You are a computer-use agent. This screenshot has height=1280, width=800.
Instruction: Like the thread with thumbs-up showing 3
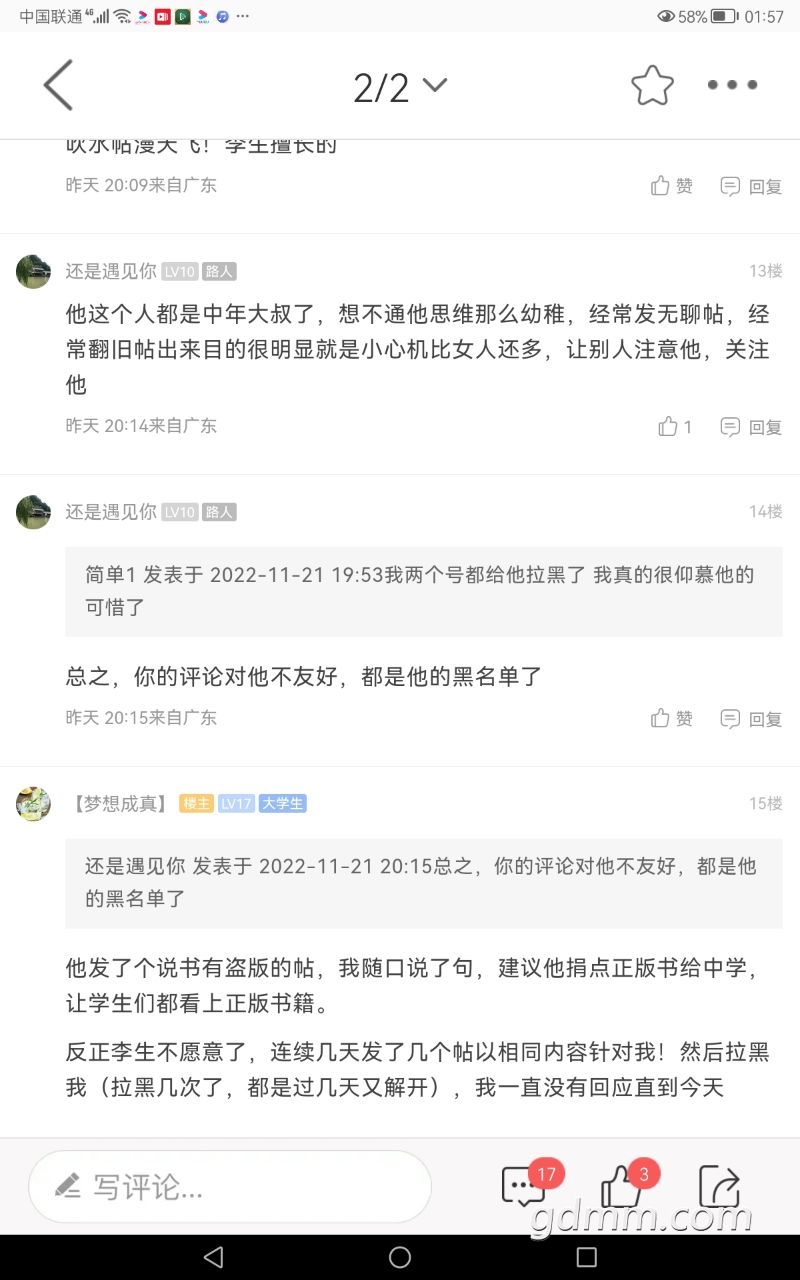pyautogui.click(x=622, y=1187)
